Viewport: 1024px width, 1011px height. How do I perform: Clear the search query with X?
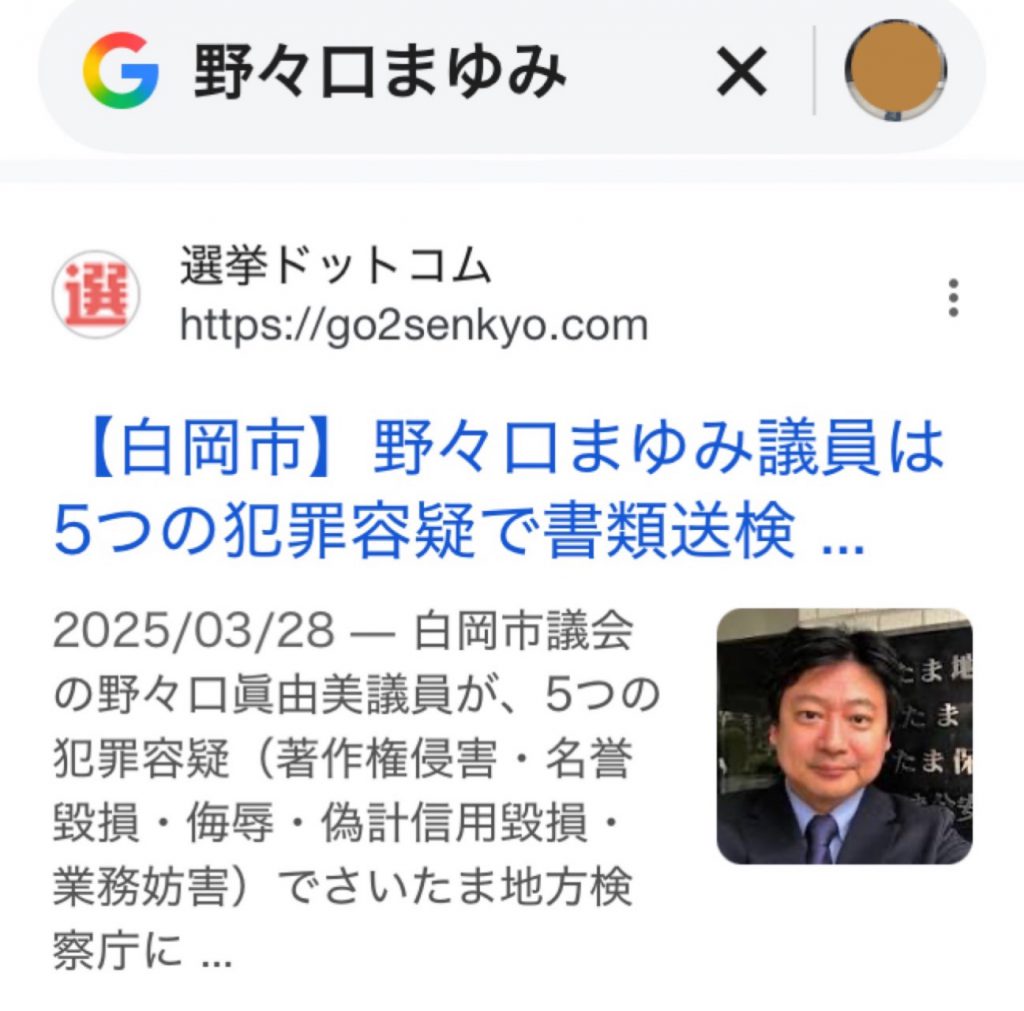[x=742, y=72]
